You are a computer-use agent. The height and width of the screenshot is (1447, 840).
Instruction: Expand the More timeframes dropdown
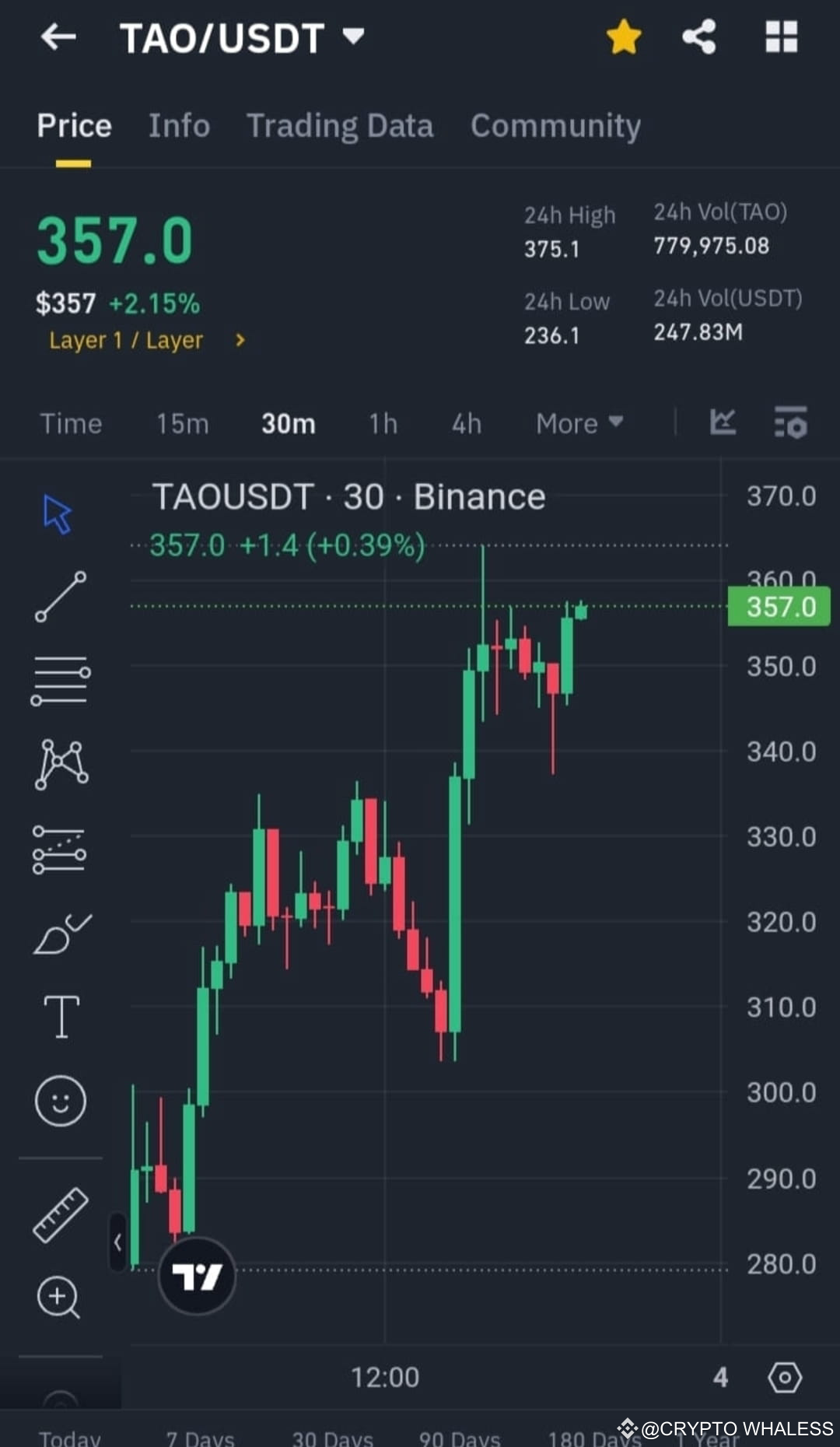pos(579,423)
